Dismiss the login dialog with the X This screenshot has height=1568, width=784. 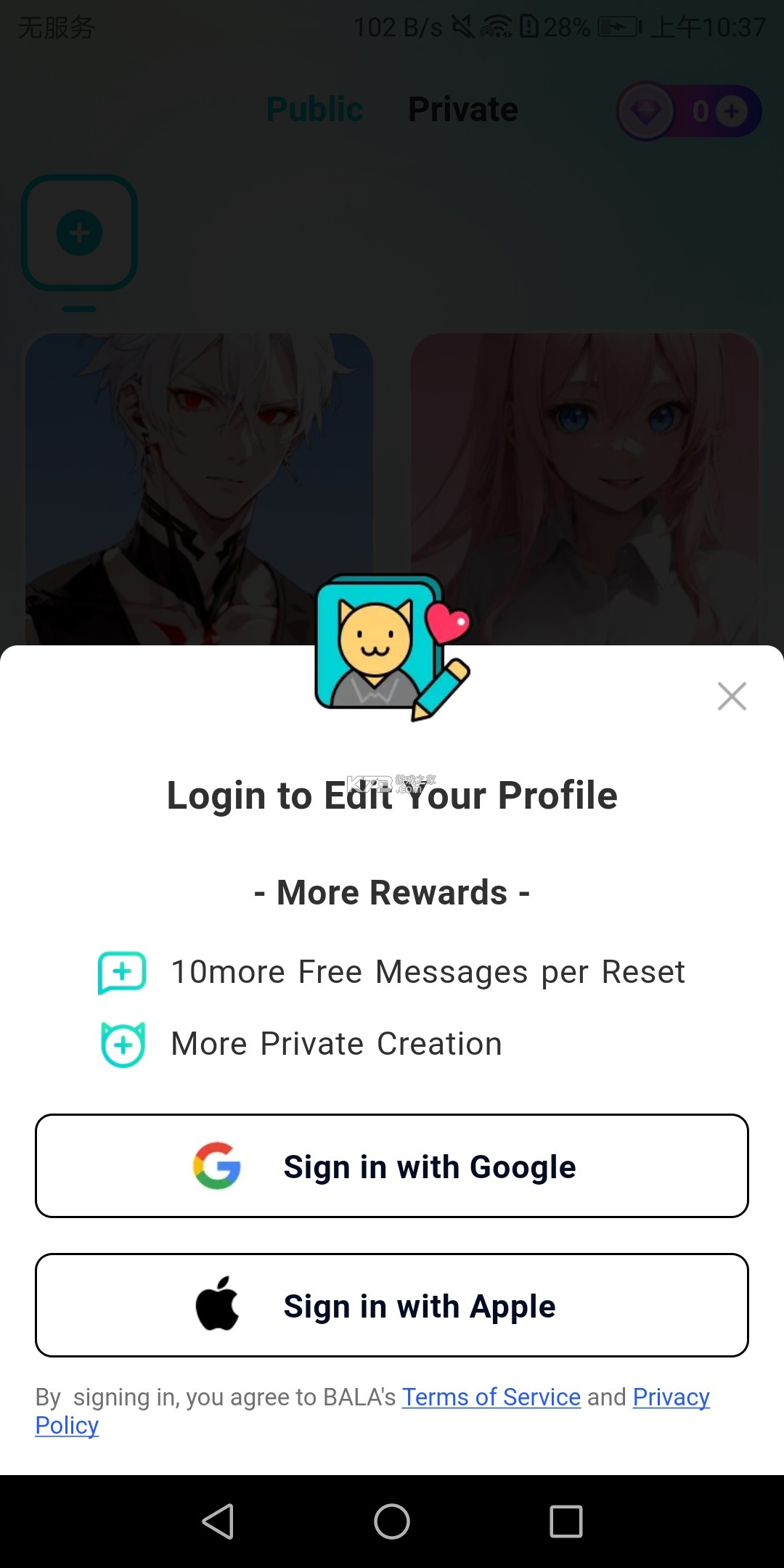coord(732,695)
